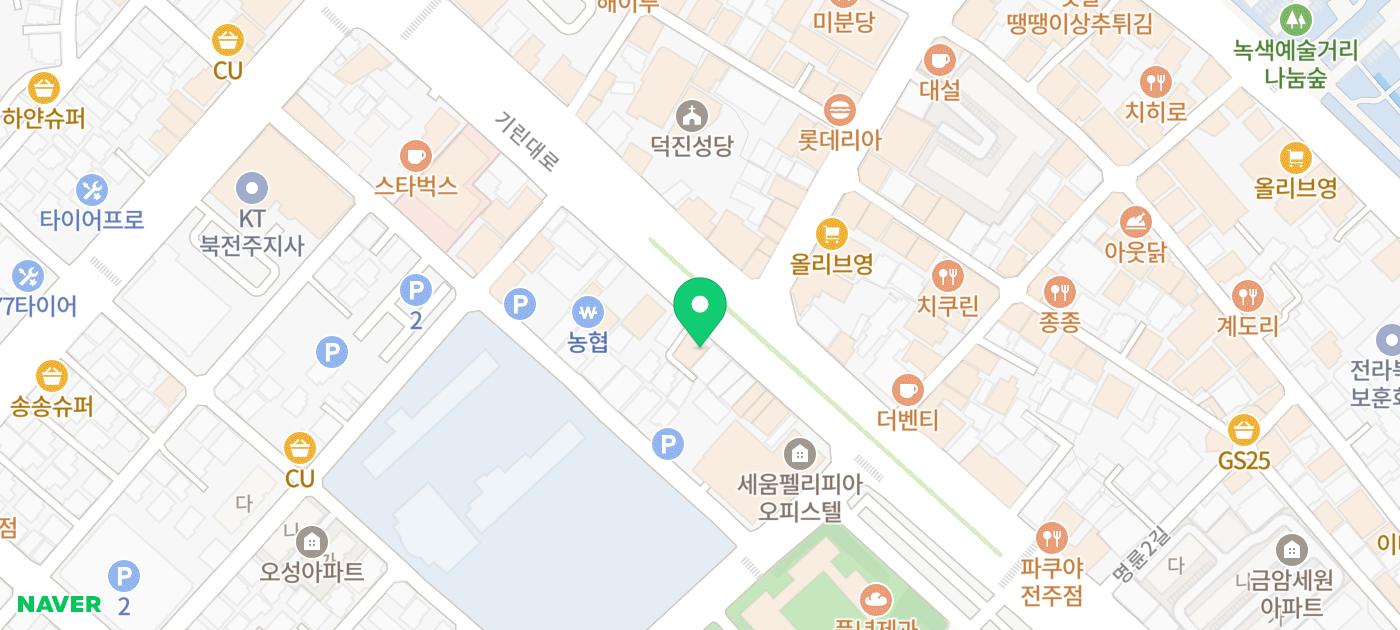Image resolution: width=1400 pixels, height=630 pixels.
Task: Select the 하얀슈퍼 store marker
Action: tap(43, 88)
